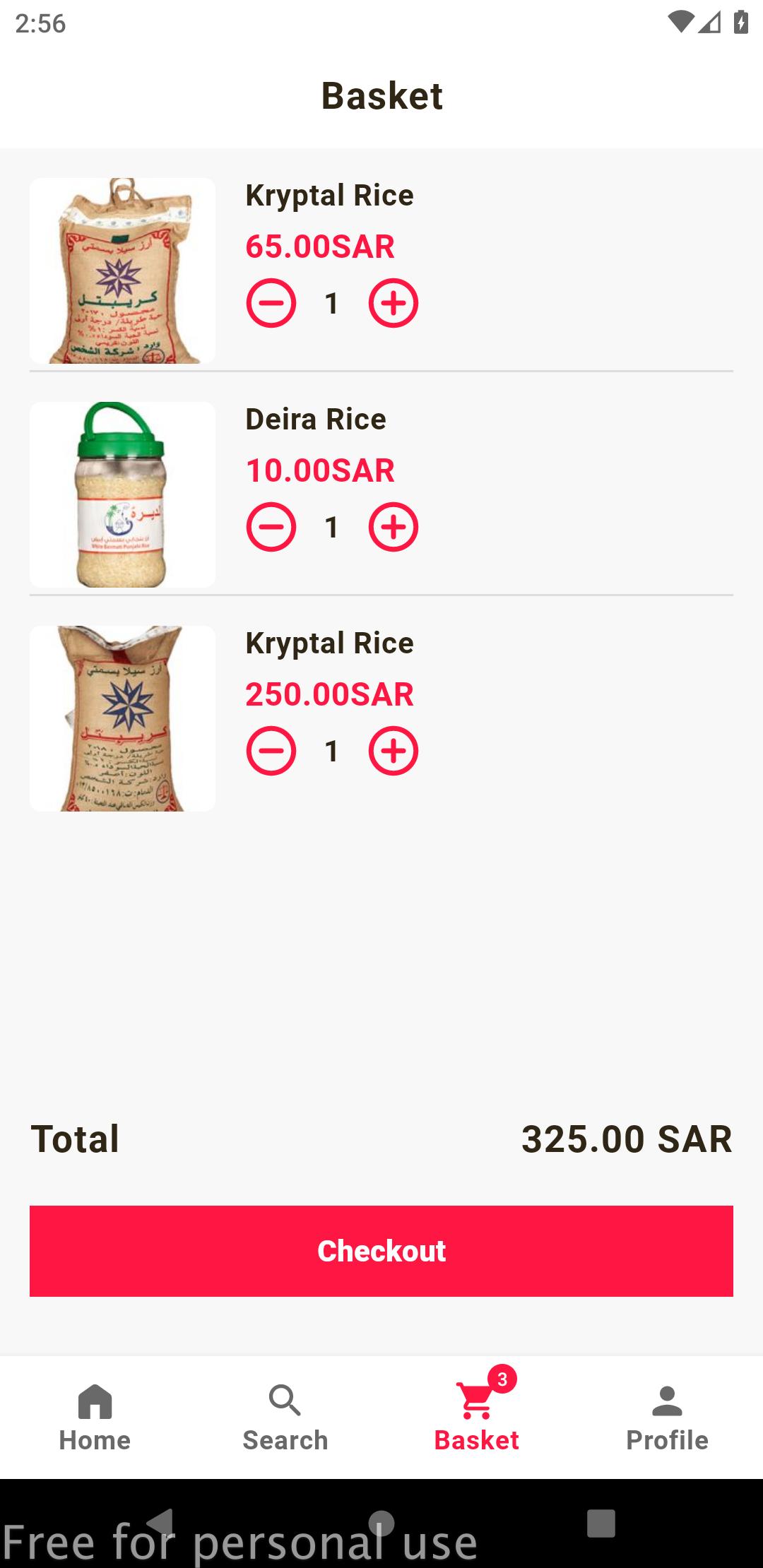Open the Deira Rice product image
The width and height of the screenshot is (763, 1568).
click(x=122, y=494)
